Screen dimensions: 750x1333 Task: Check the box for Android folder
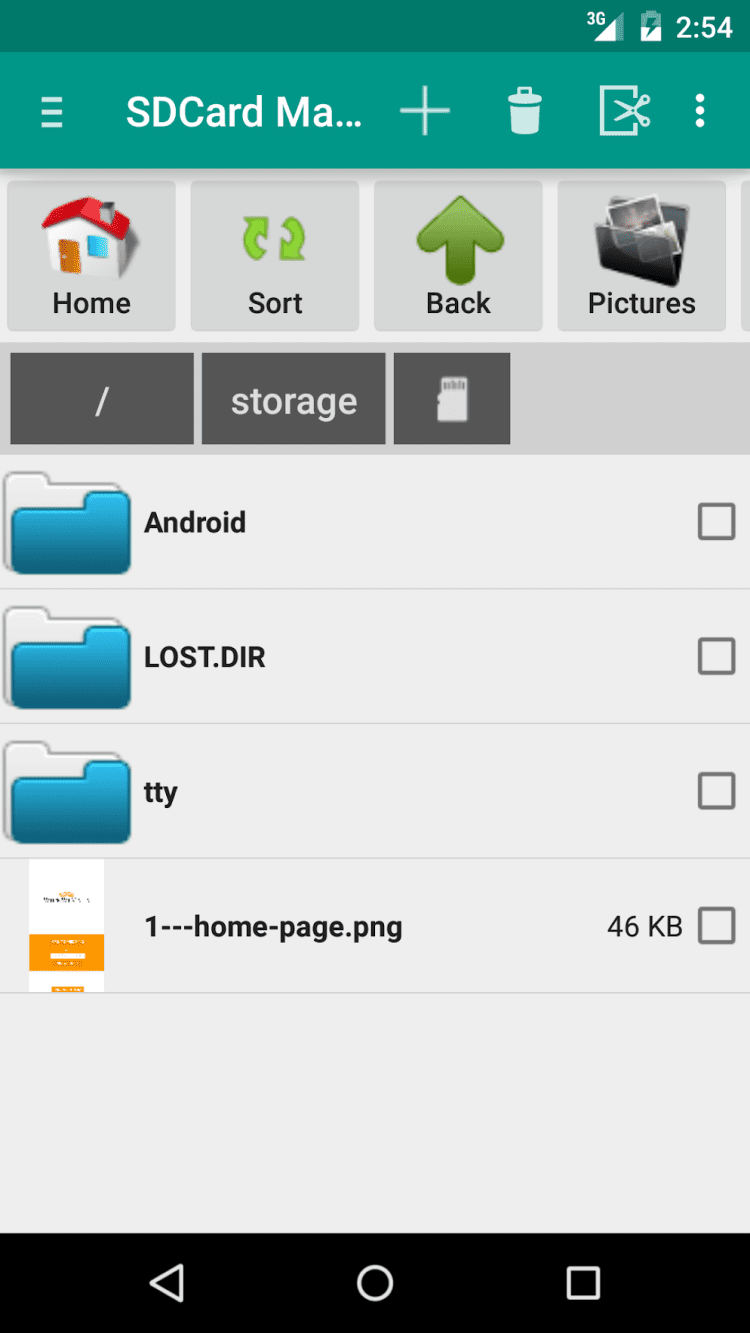point(716,522)
